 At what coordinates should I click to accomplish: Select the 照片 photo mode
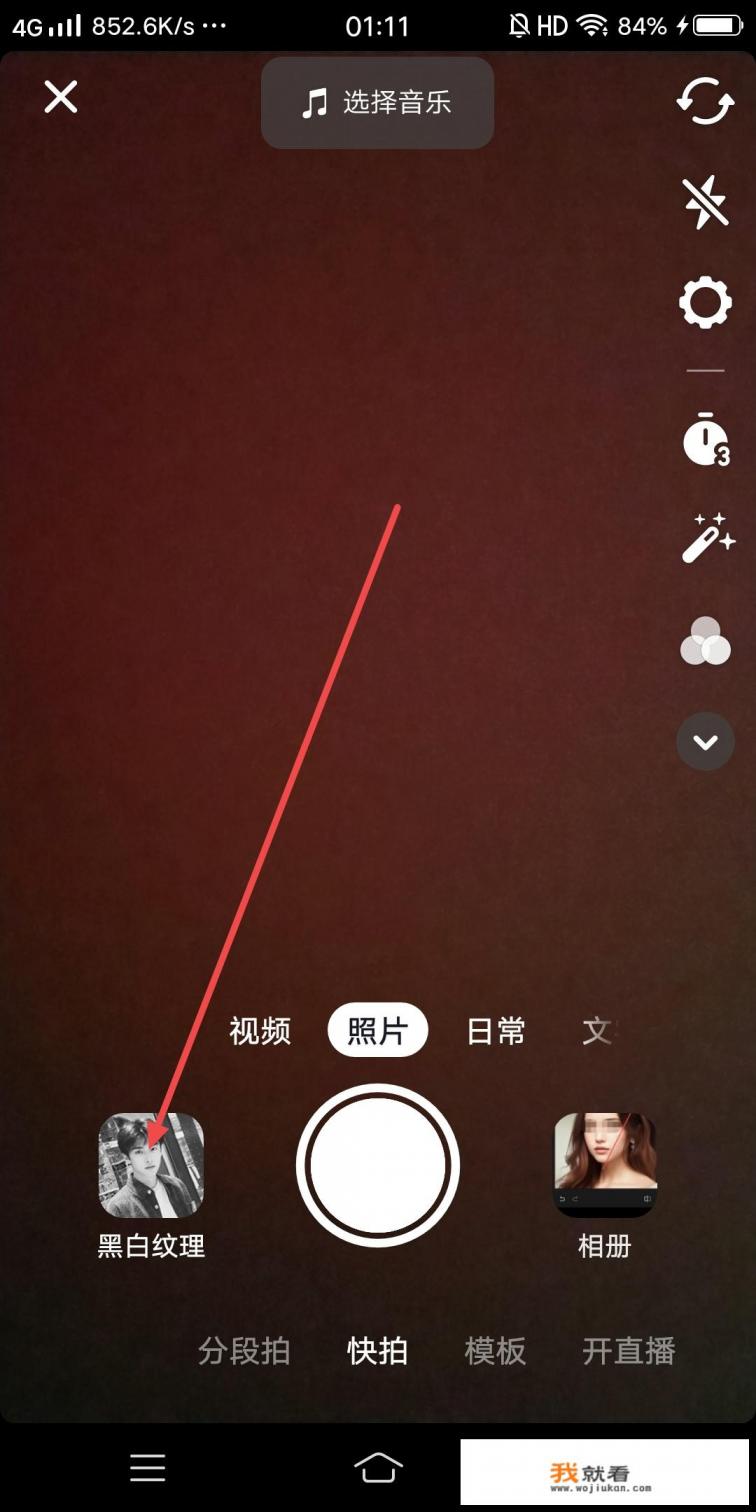377,1030
